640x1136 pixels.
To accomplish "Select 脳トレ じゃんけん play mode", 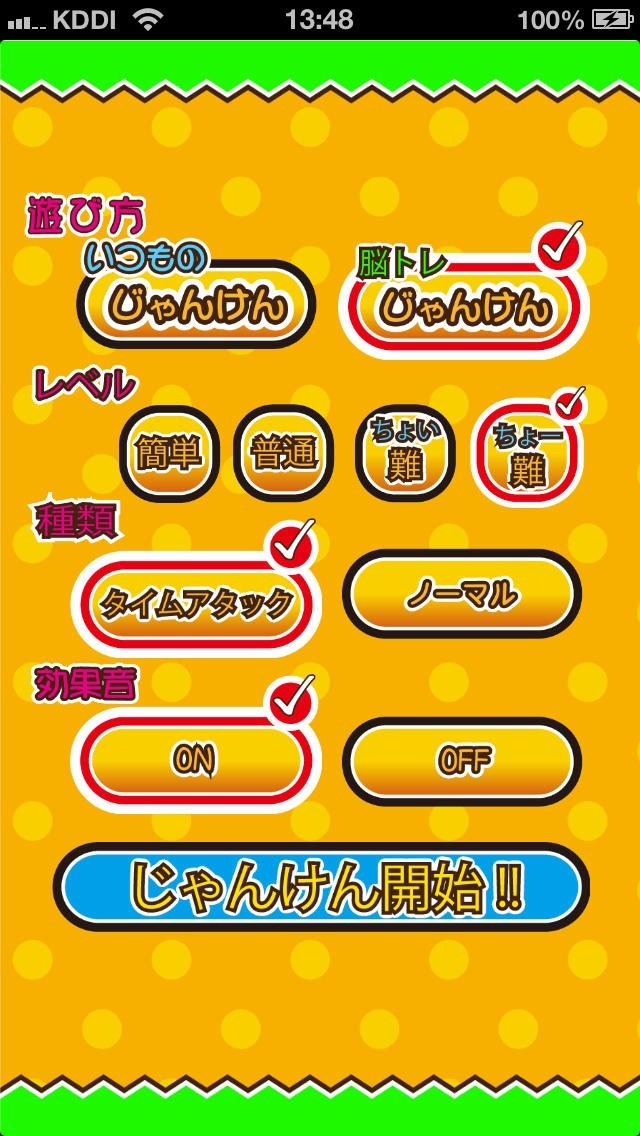I will pyautogui.click(x=464, y=306).
